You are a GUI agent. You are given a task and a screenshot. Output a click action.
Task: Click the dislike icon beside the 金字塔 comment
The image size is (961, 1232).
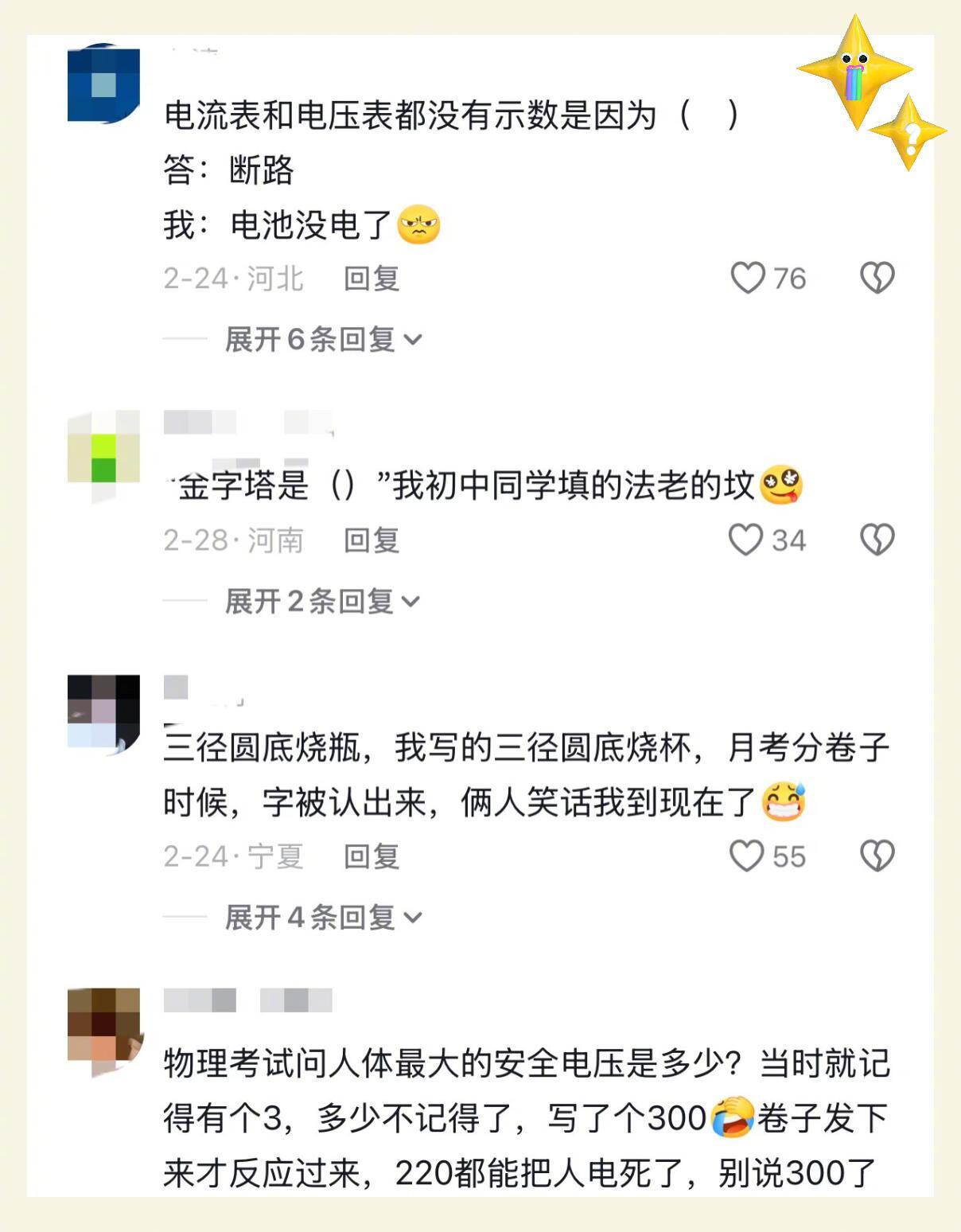point(877,540)
